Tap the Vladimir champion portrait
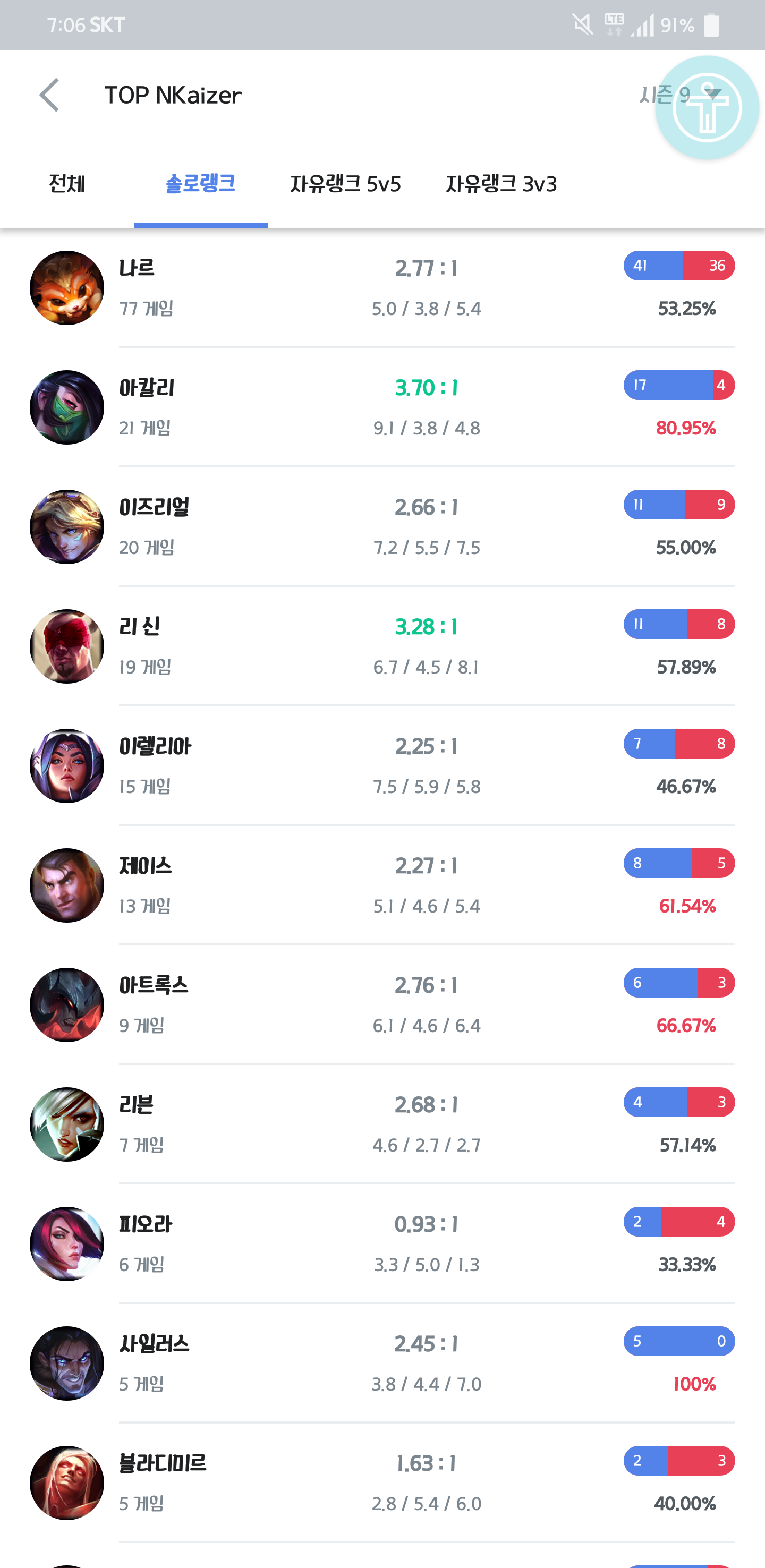 (67, 1484)
